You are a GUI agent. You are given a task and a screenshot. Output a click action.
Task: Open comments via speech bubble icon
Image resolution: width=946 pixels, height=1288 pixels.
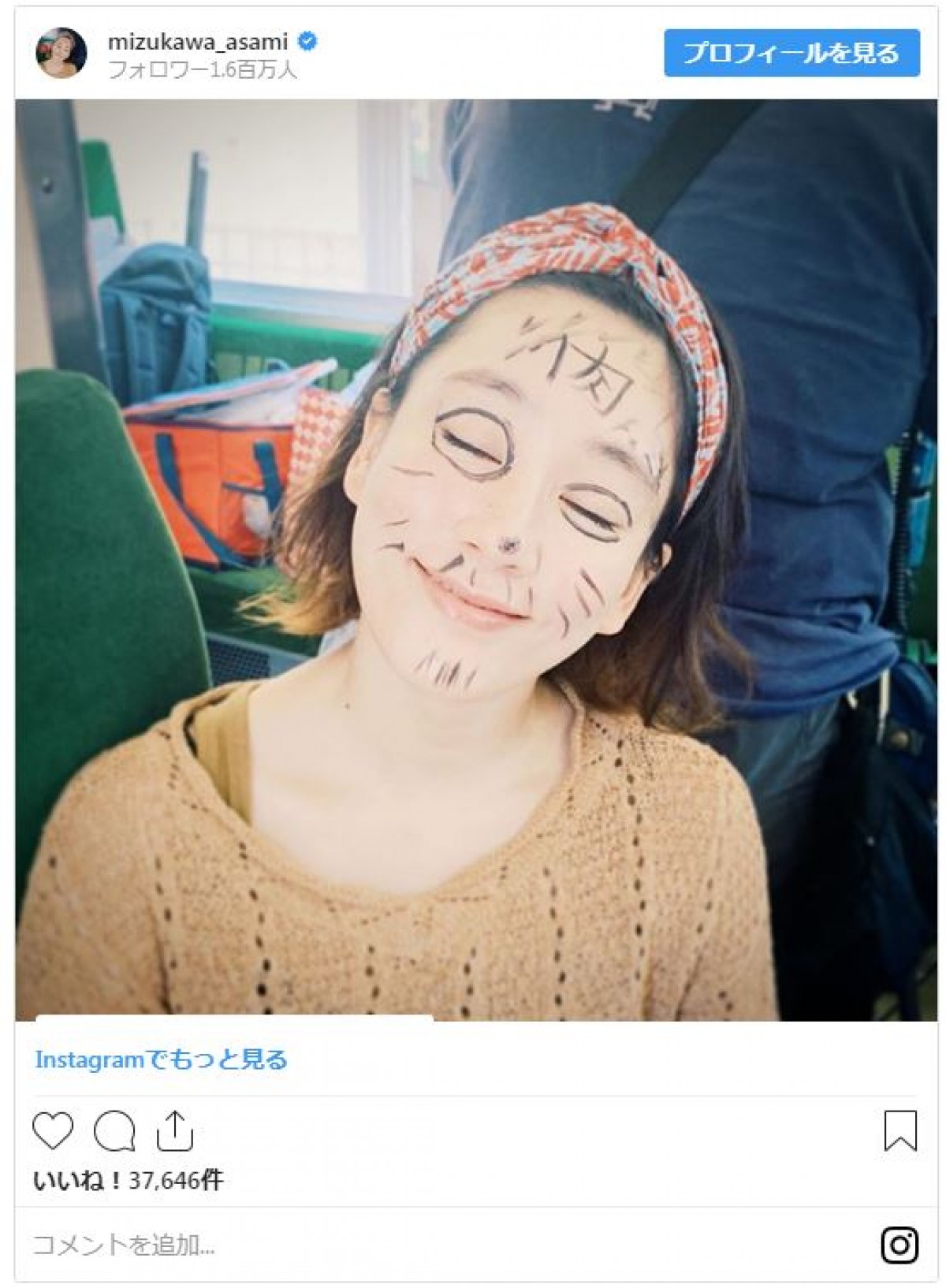tap(114, 1131)
